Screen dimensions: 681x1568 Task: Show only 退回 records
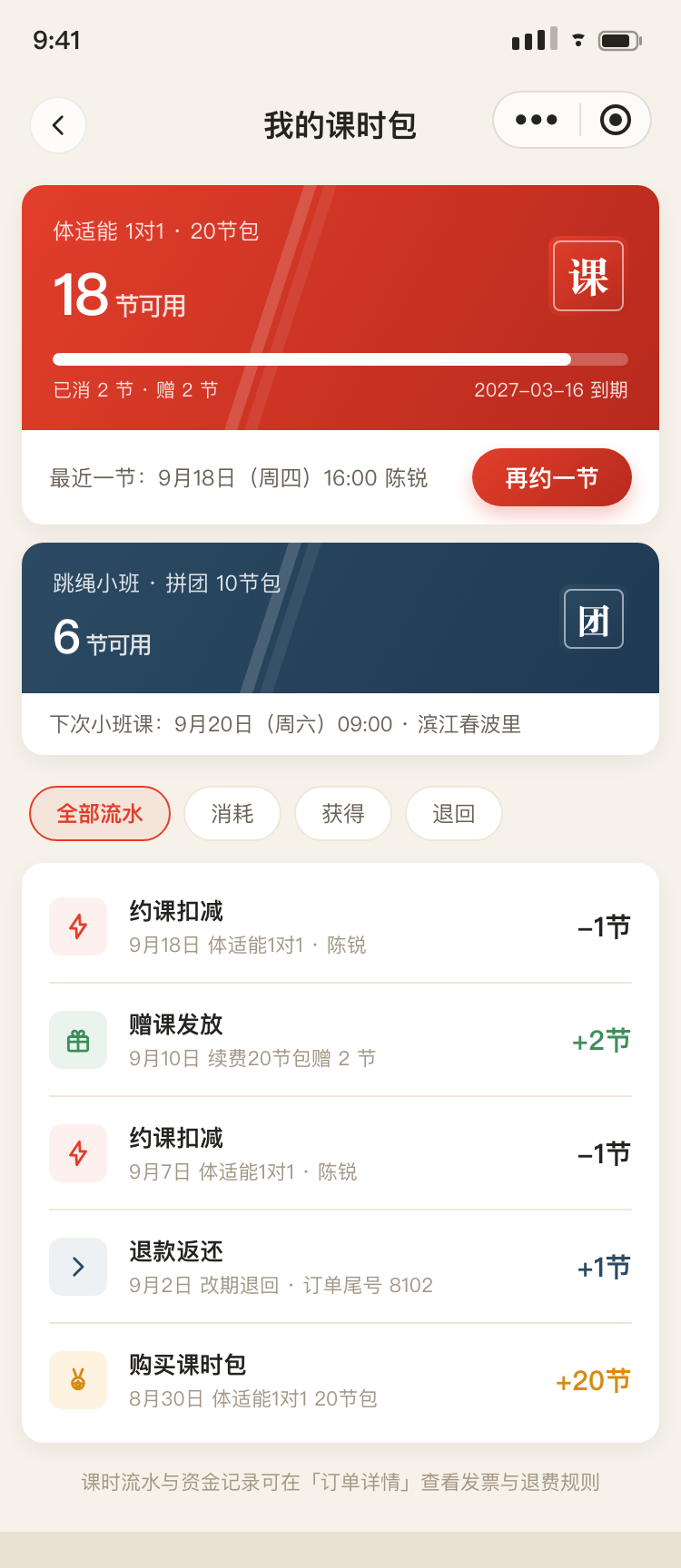[454, 814]
